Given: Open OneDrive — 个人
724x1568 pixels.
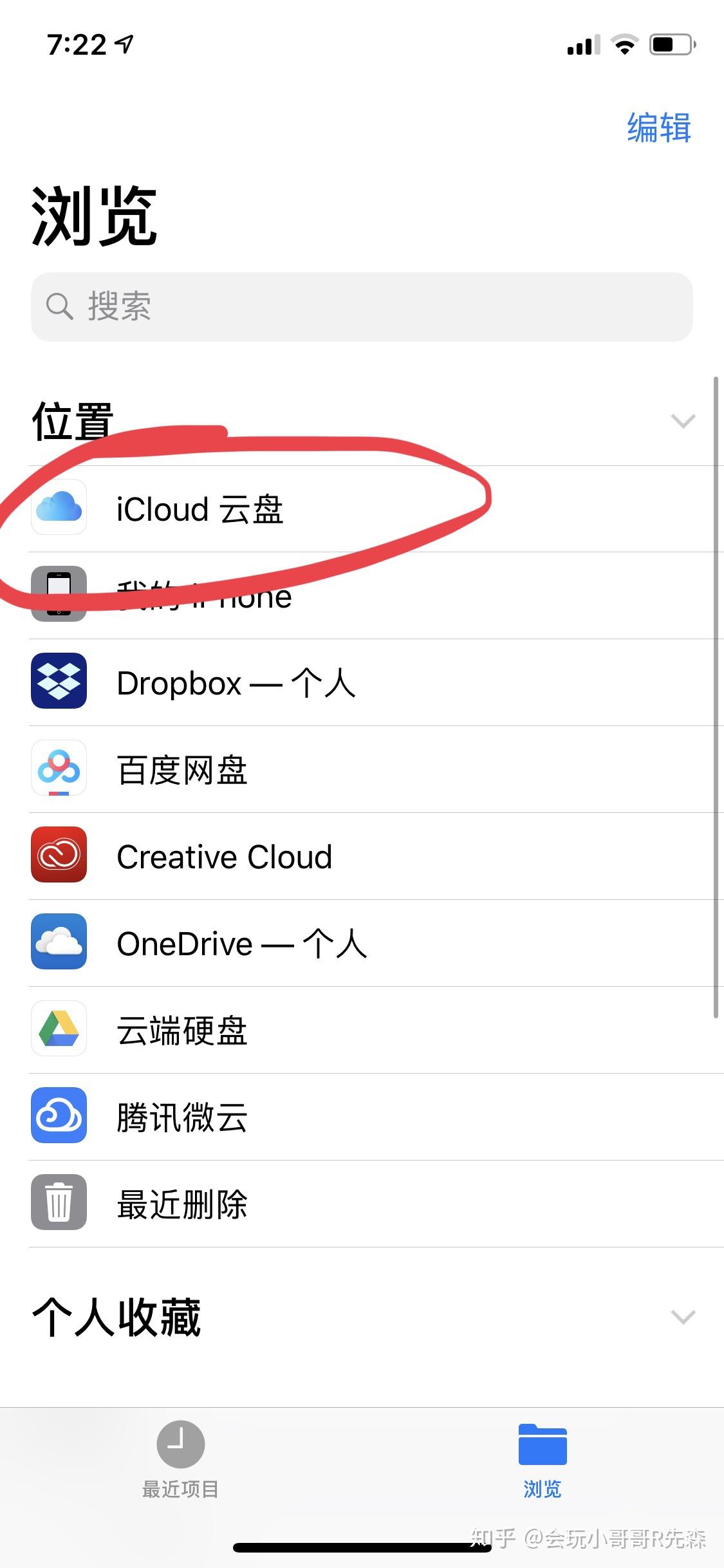Looking at the screenshot, I should click(x=242, y=944).
